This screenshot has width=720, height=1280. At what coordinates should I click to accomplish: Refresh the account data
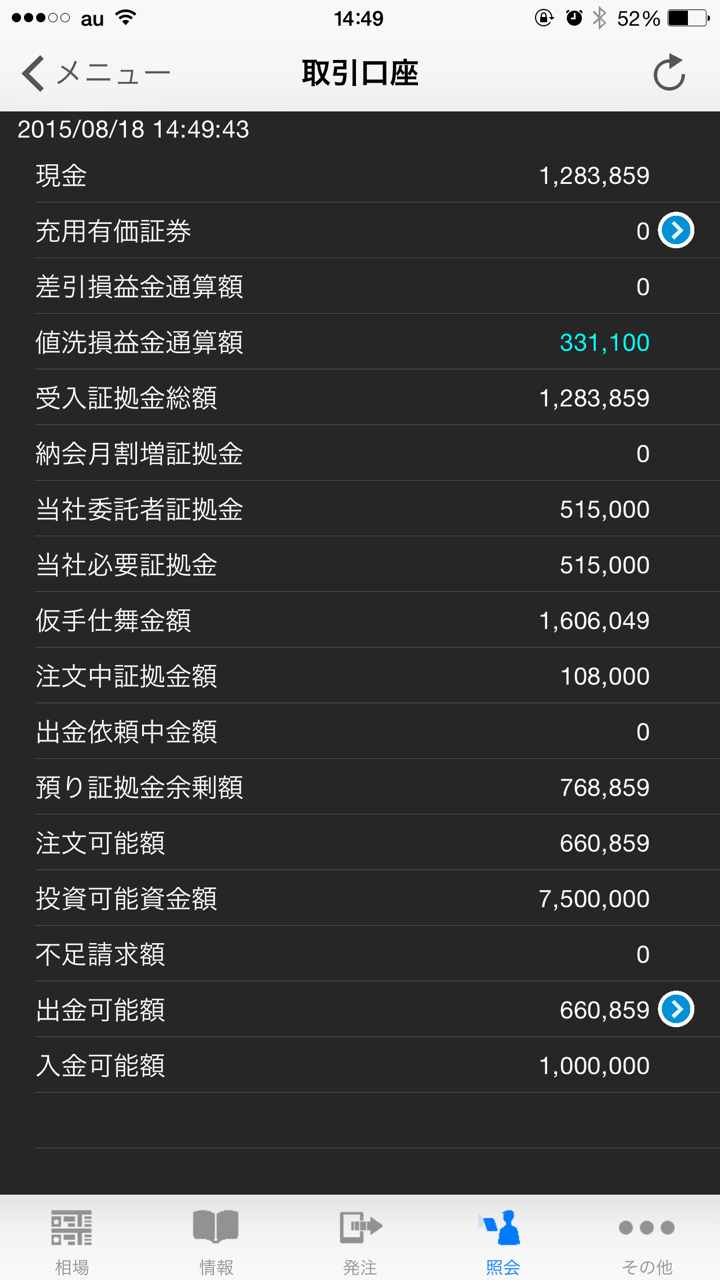(668, 73)
